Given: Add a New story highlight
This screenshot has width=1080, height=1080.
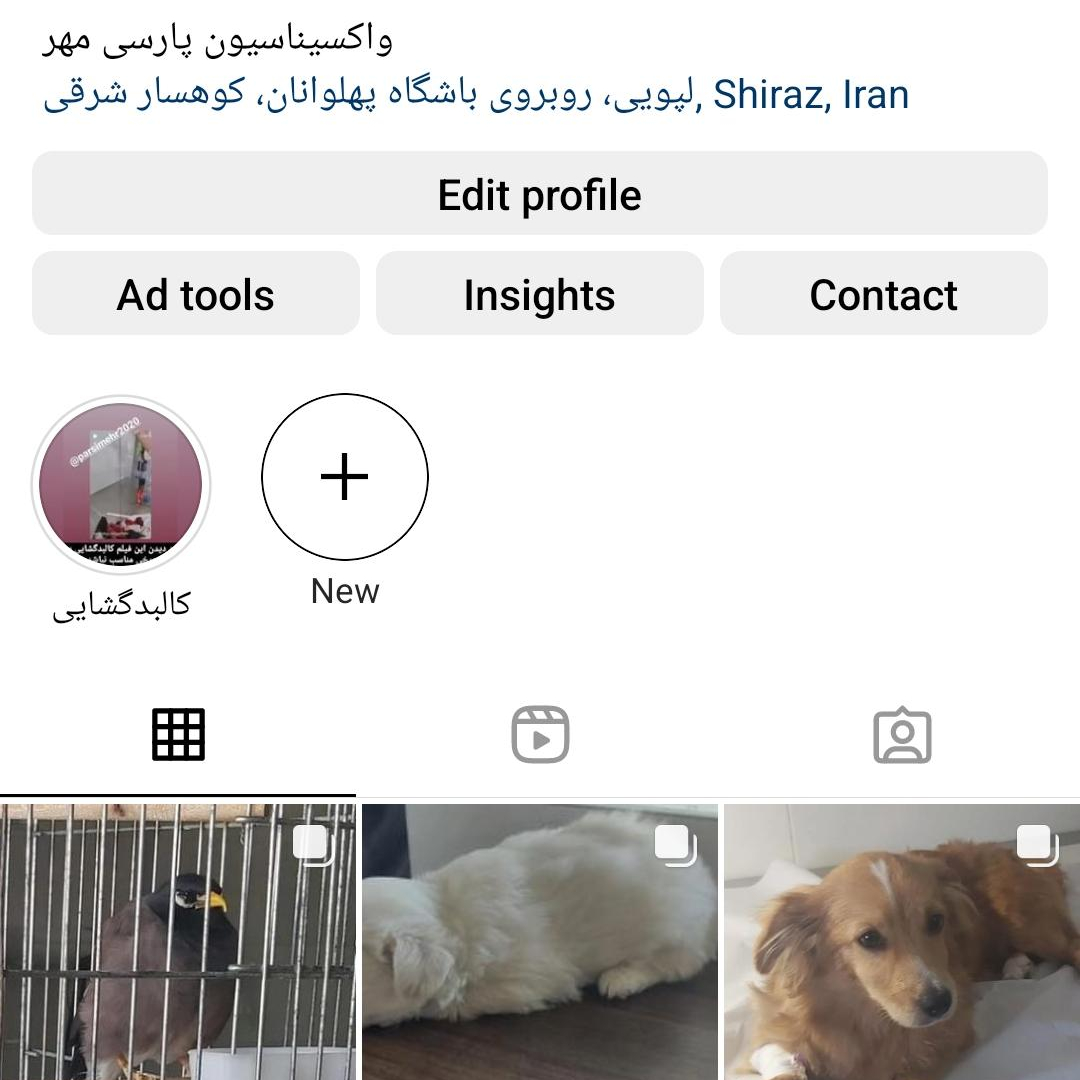Looking at the screenshot, I should tap(345, 477).
